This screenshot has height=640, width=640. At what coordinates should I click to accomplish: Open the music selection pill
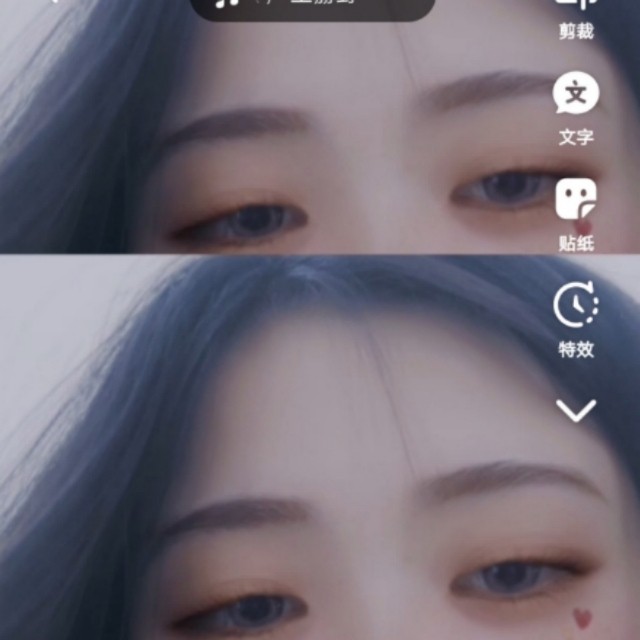tap(312, 6)
